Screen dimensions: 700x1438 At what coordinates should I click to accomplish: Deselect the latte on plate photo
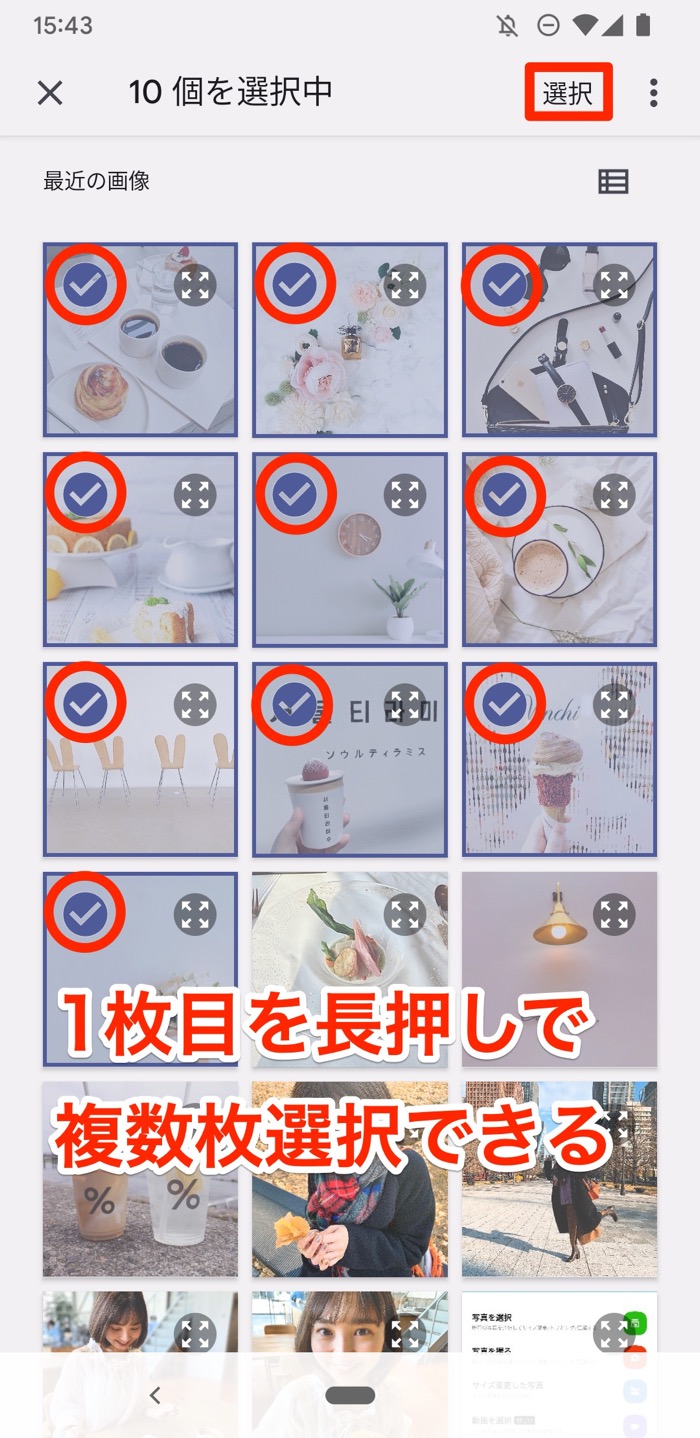tap(504, 493)
